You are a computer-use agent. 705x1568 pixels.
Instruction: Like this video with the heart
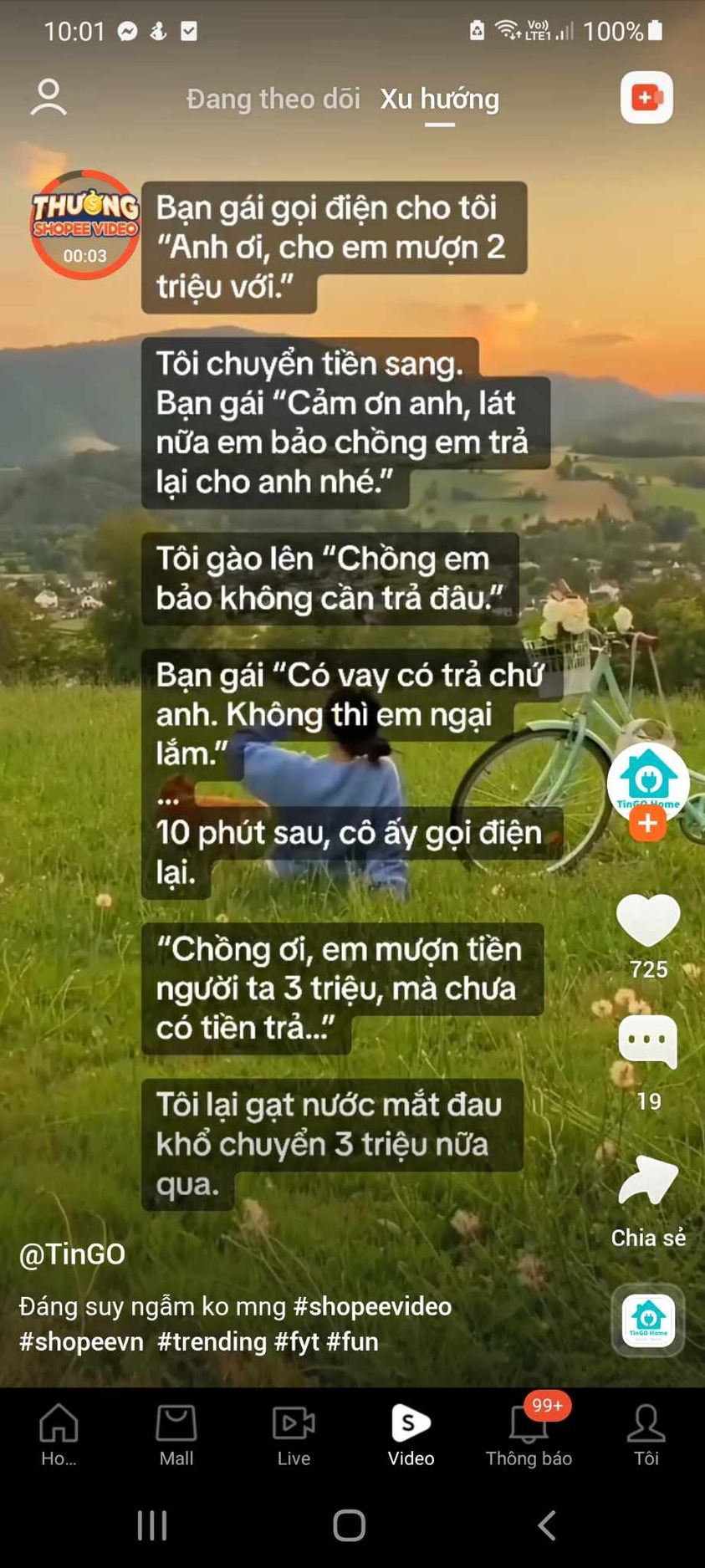[647, 920]
